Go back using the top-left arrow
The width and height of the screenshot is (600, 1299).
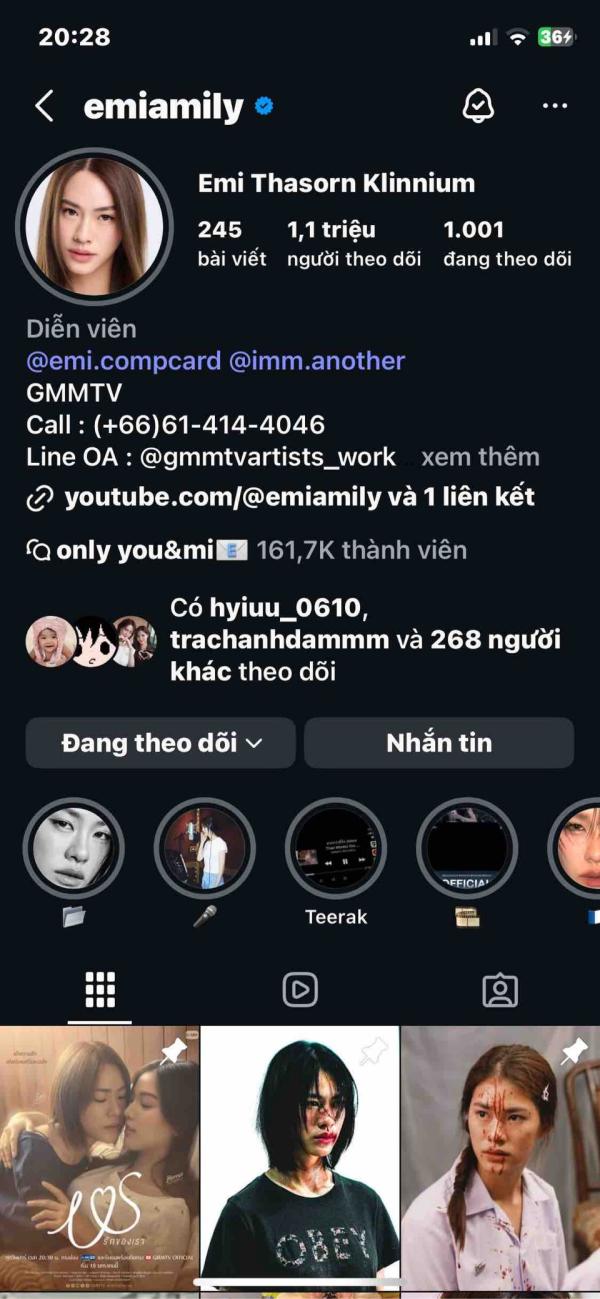pyautogui.click(x=44, y=106)
